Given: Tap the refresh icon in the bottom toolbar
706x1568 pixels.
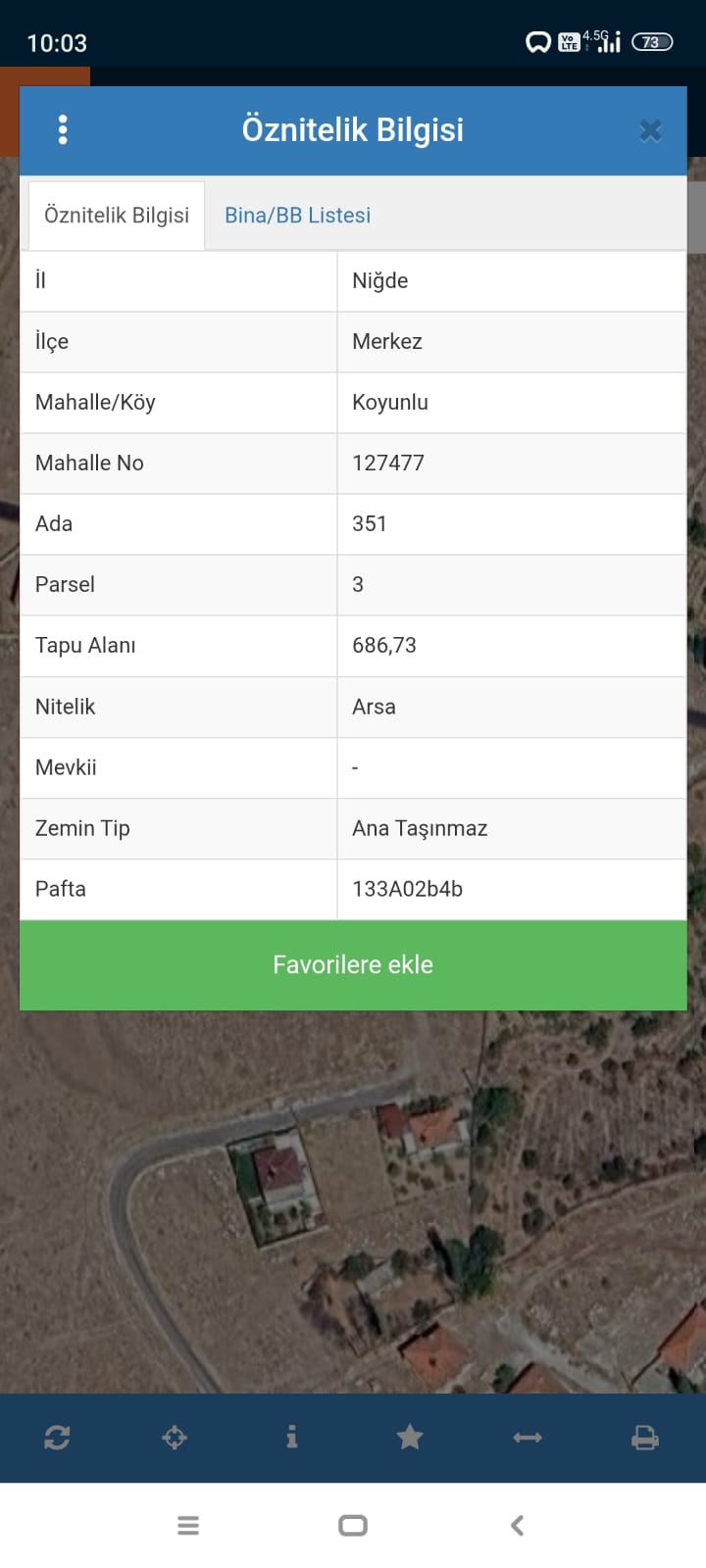Looking at the screenshot, I should [57, 1438].
